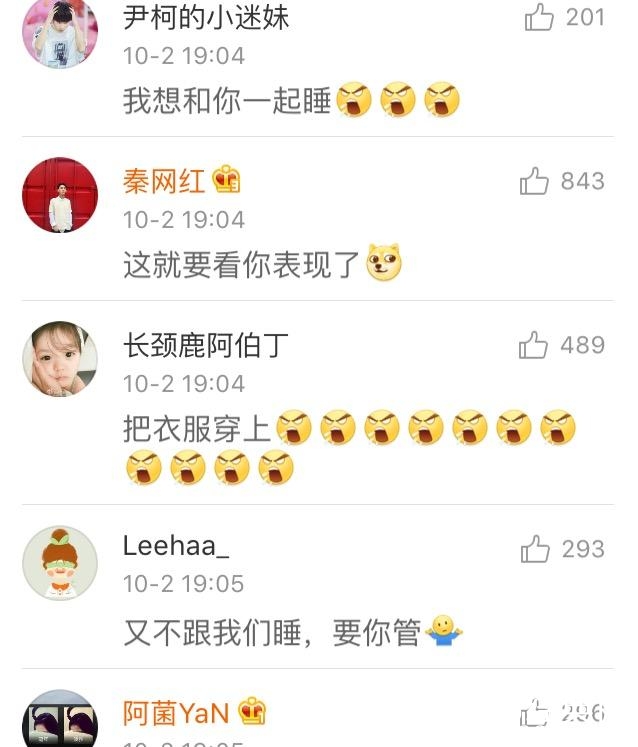Screen dimensions: 638x747
Task: Like the comment by 尹柯的小迷妹
Action: pyautogui.click(x=540, y=18)
